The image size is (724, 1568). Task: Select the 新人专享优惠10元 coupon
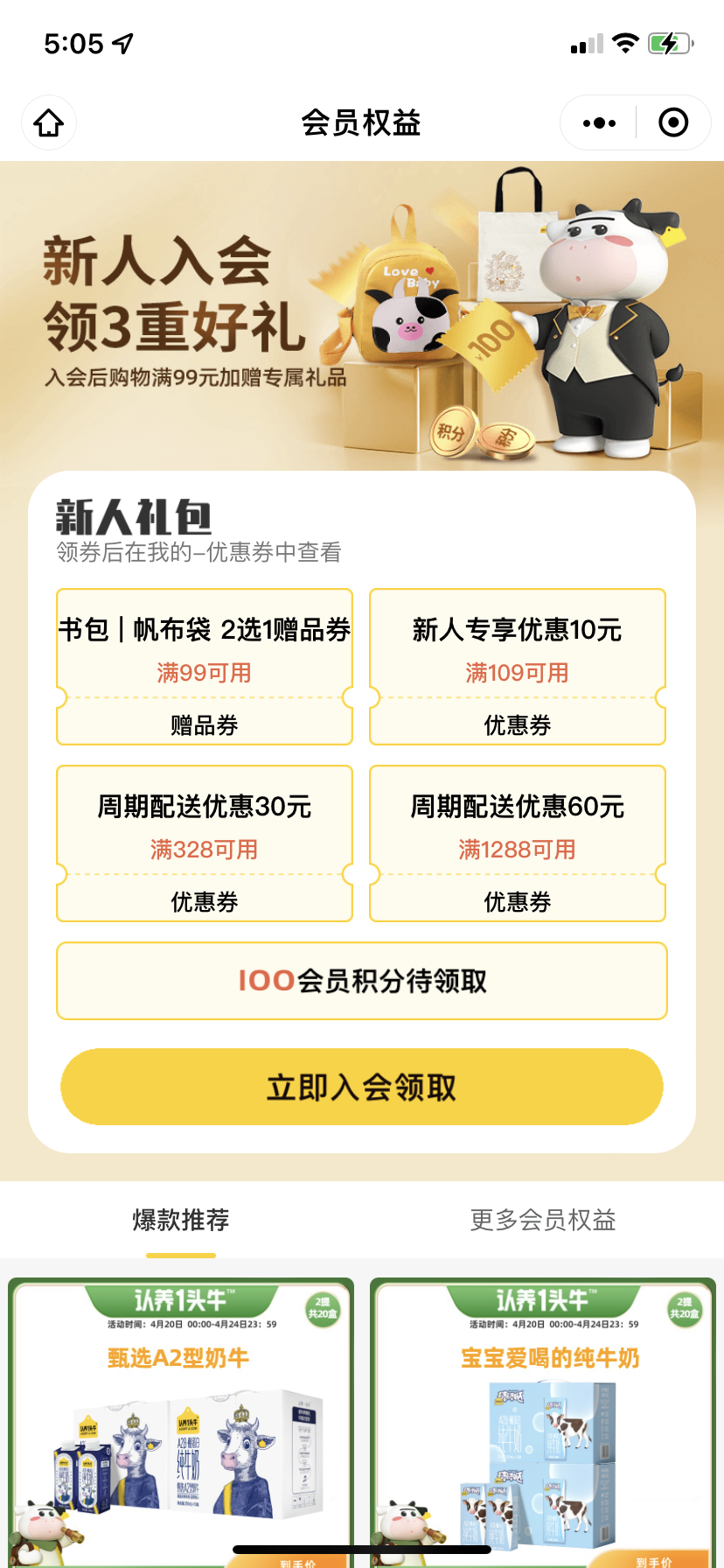click(x=518, y=667)
